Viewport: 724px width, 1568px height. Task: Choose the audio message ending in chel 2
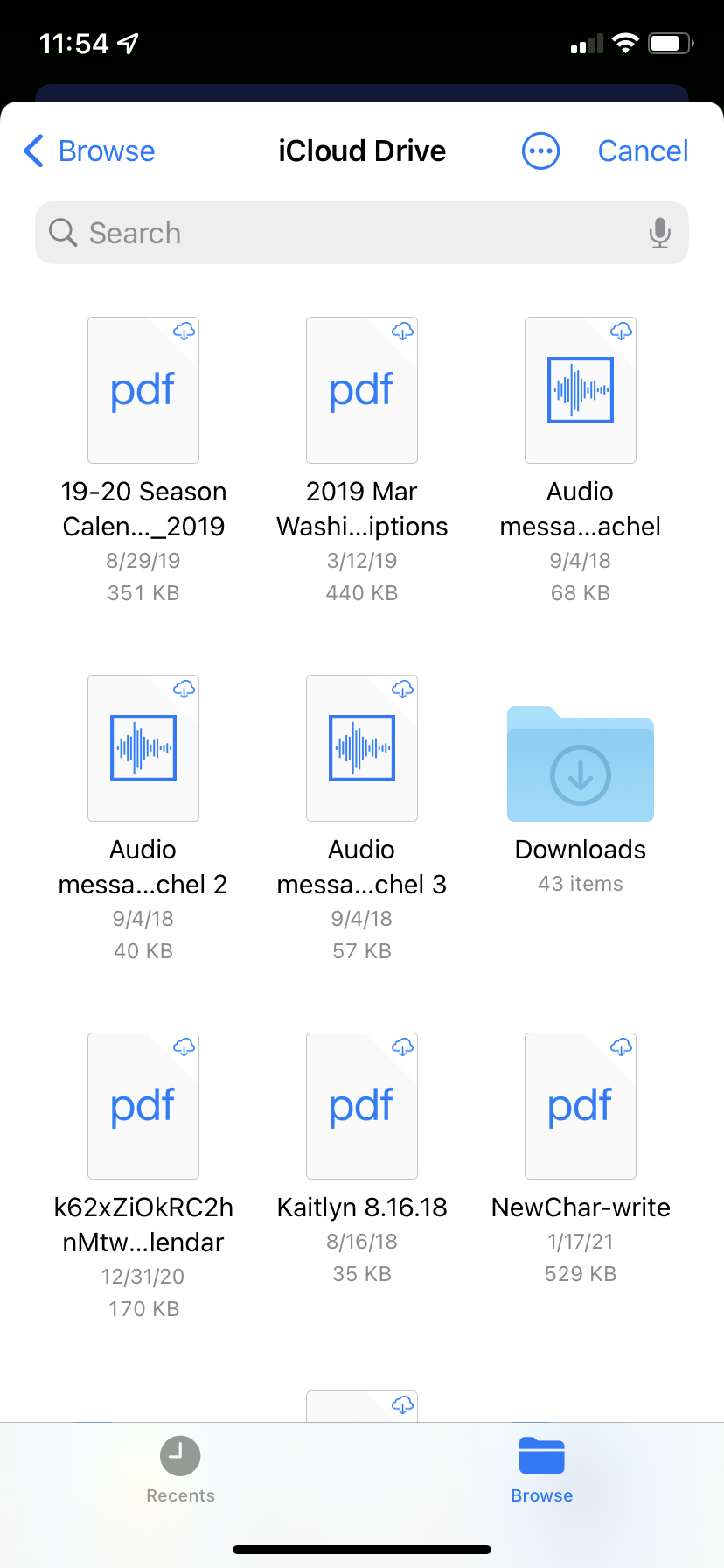143,748
